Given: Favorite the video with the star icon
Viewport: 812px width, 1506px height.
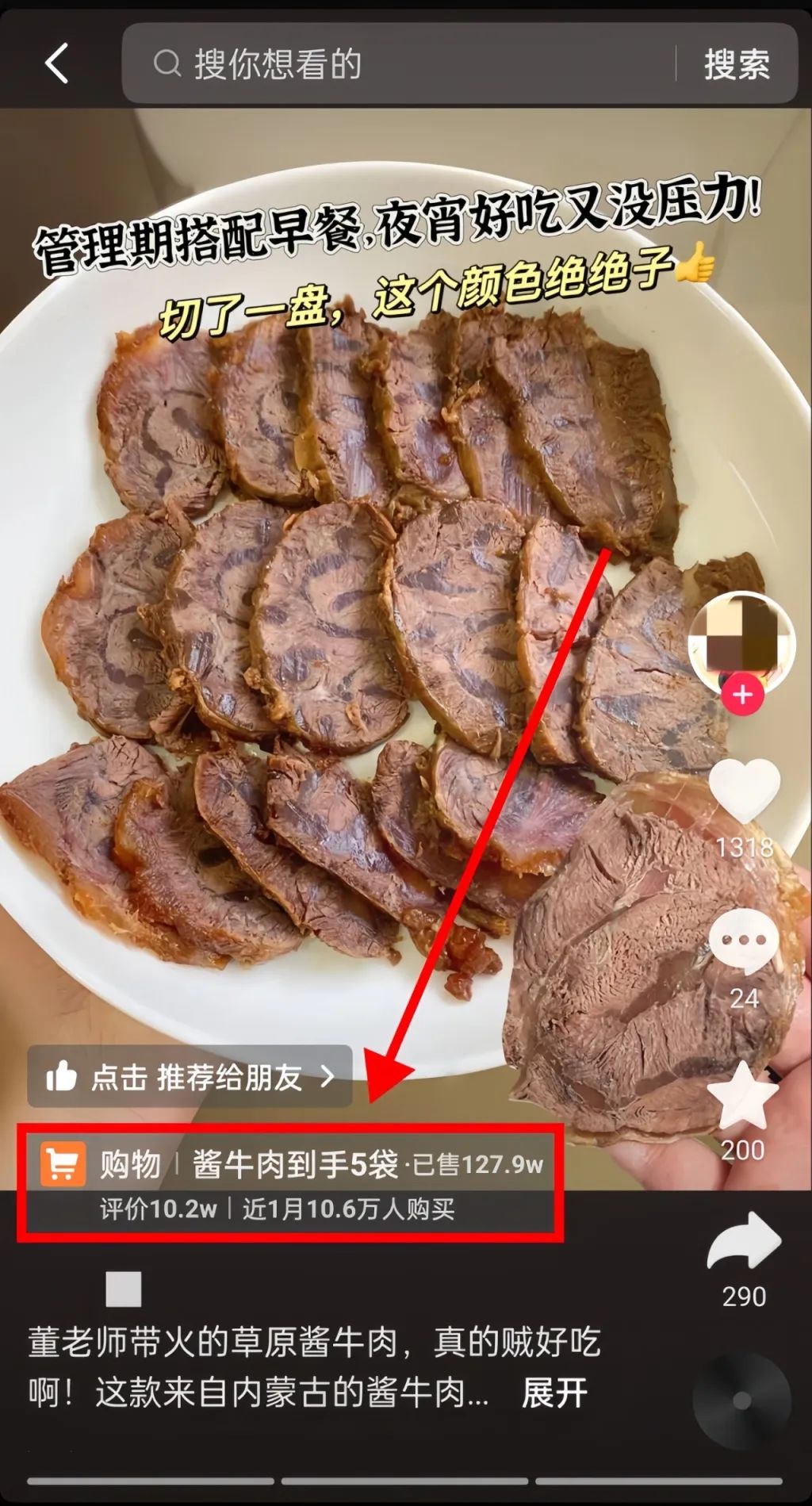Looking at the screenshot, I should pyautogui.click(x=743, y=1096).
